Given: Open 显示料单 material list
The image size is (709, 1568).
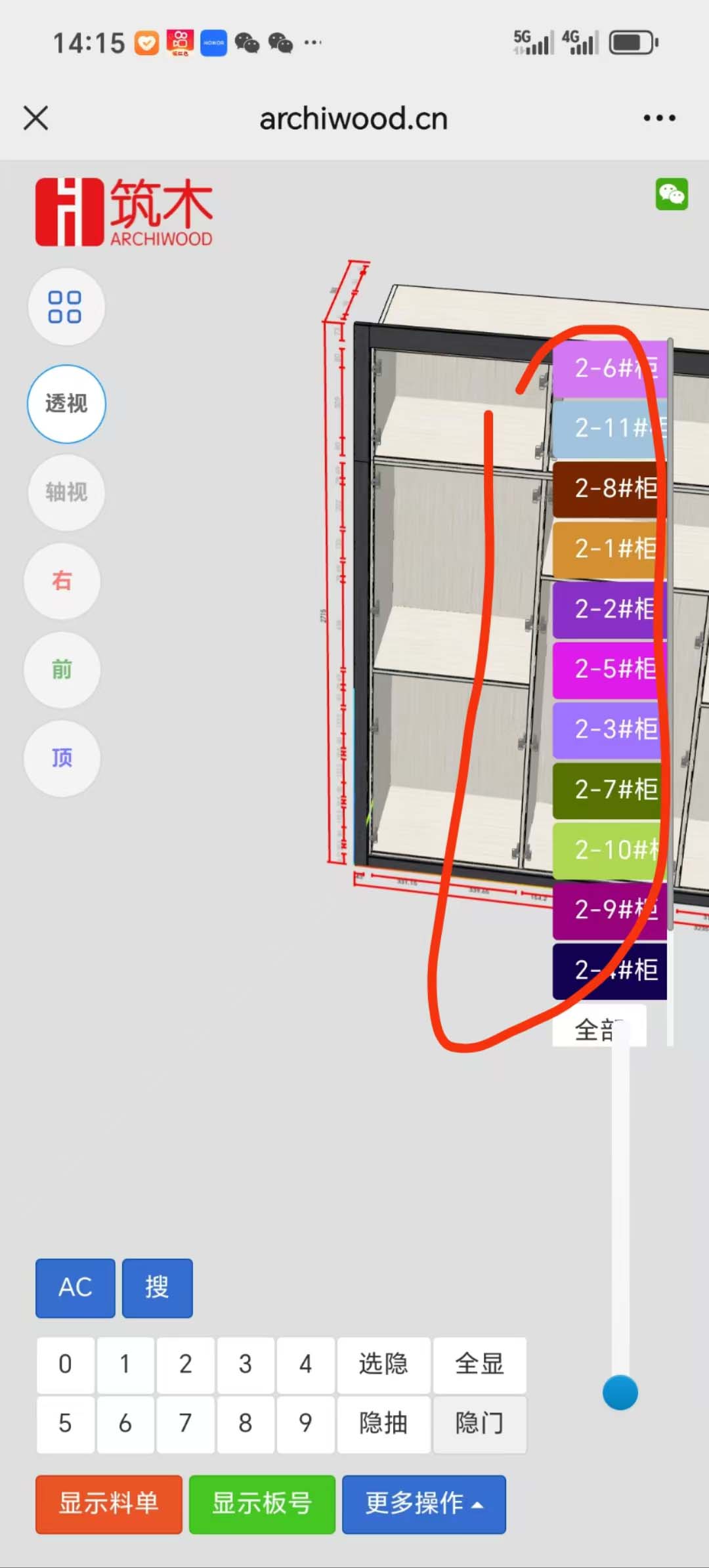Looking at the screenshot, I should coord(109,1504).
